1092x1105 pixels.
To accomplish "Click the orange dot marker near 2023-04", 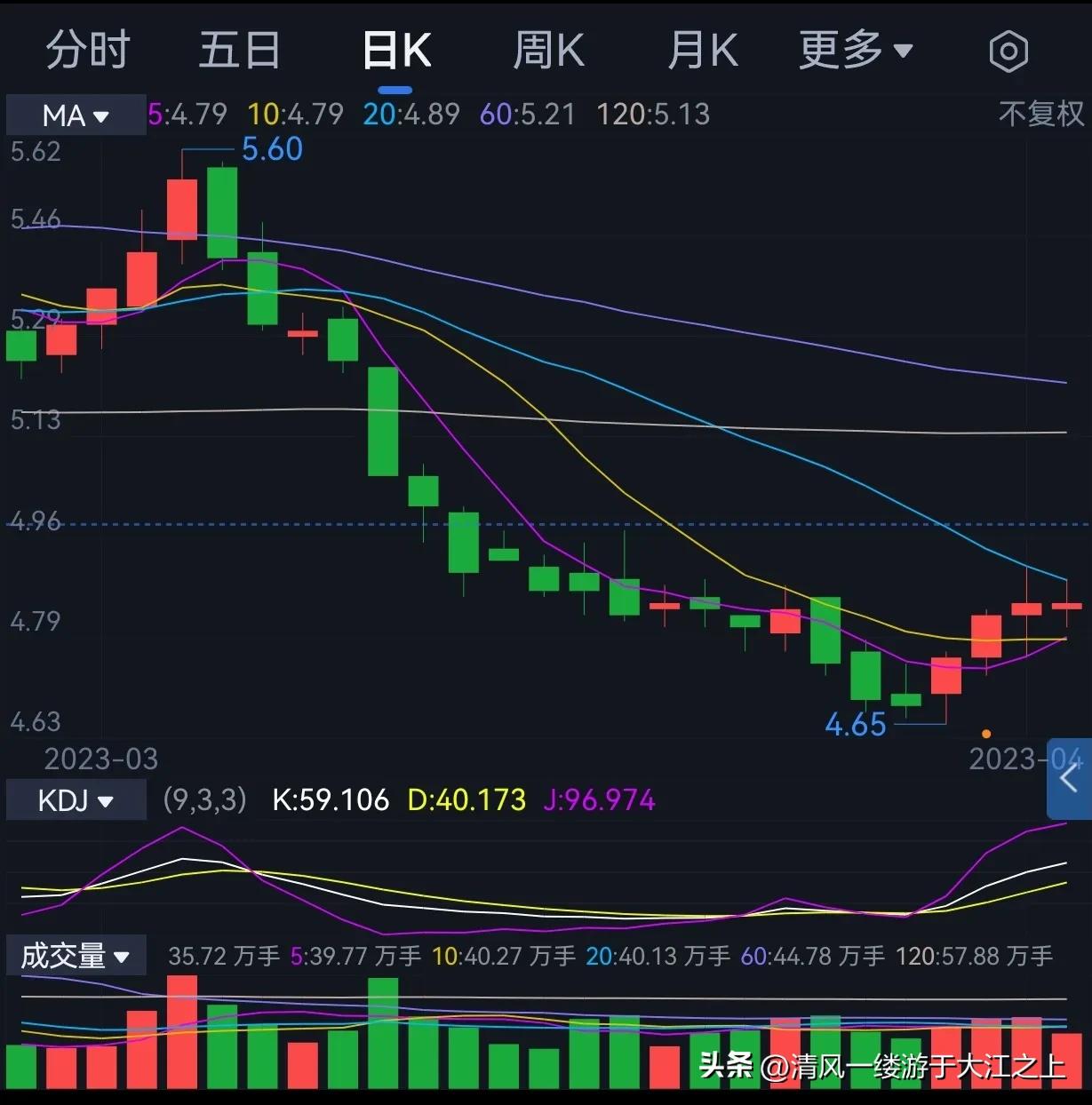I will point(986,734).
